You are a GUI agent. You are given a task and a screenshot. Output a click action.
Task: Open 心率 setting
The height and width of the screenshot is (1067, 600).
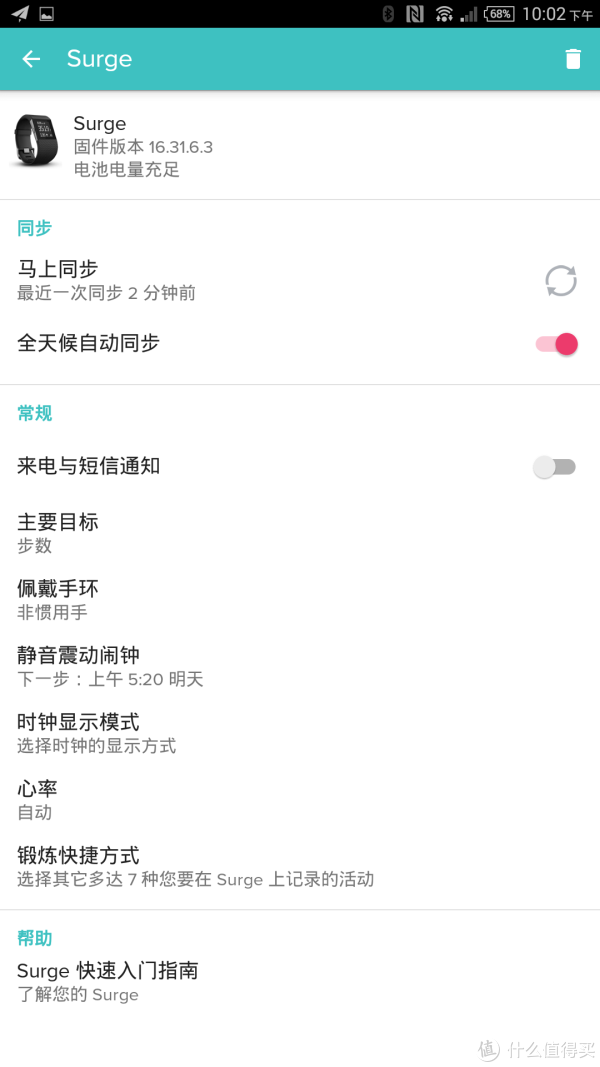click(300, 800)
